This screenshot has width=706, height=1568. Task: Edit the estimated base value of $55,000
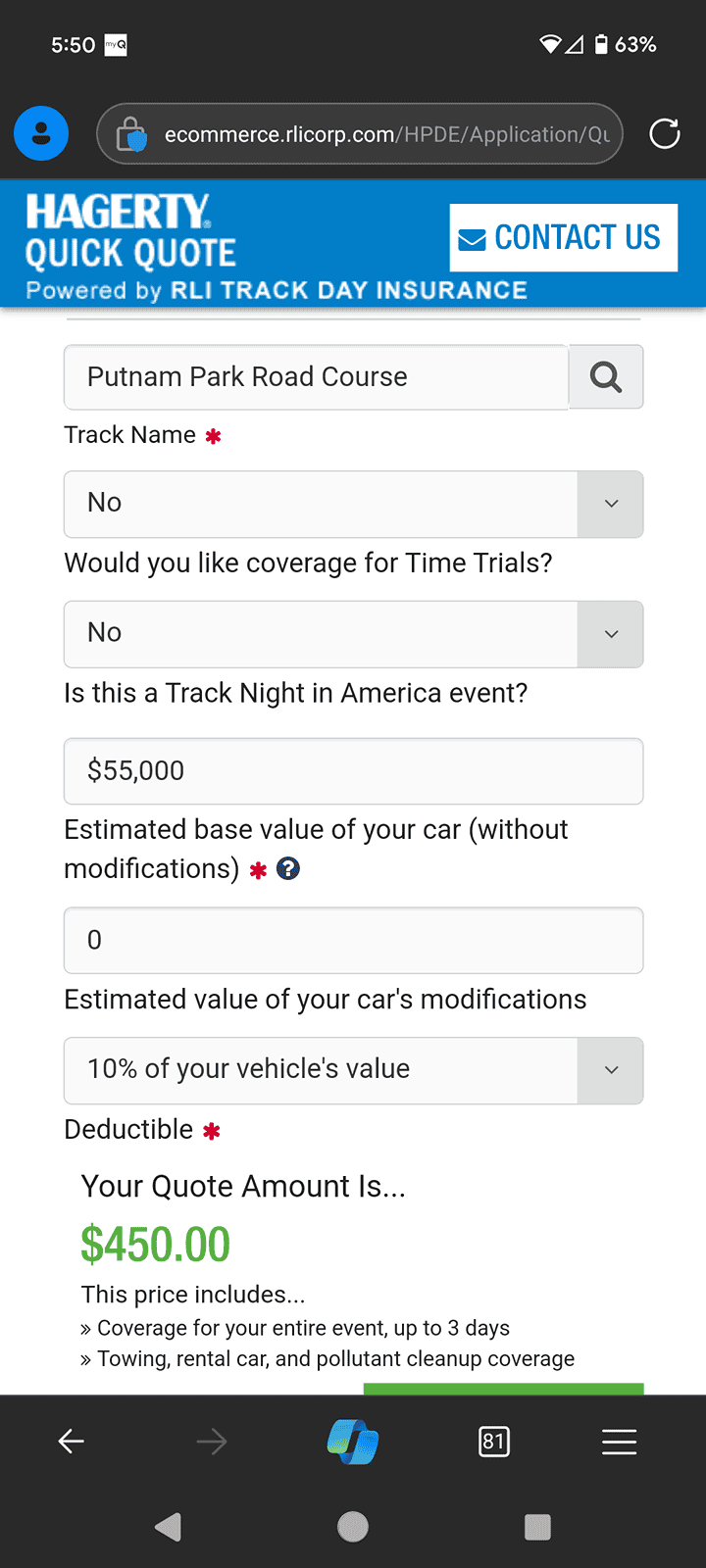(x=353, y=771)
